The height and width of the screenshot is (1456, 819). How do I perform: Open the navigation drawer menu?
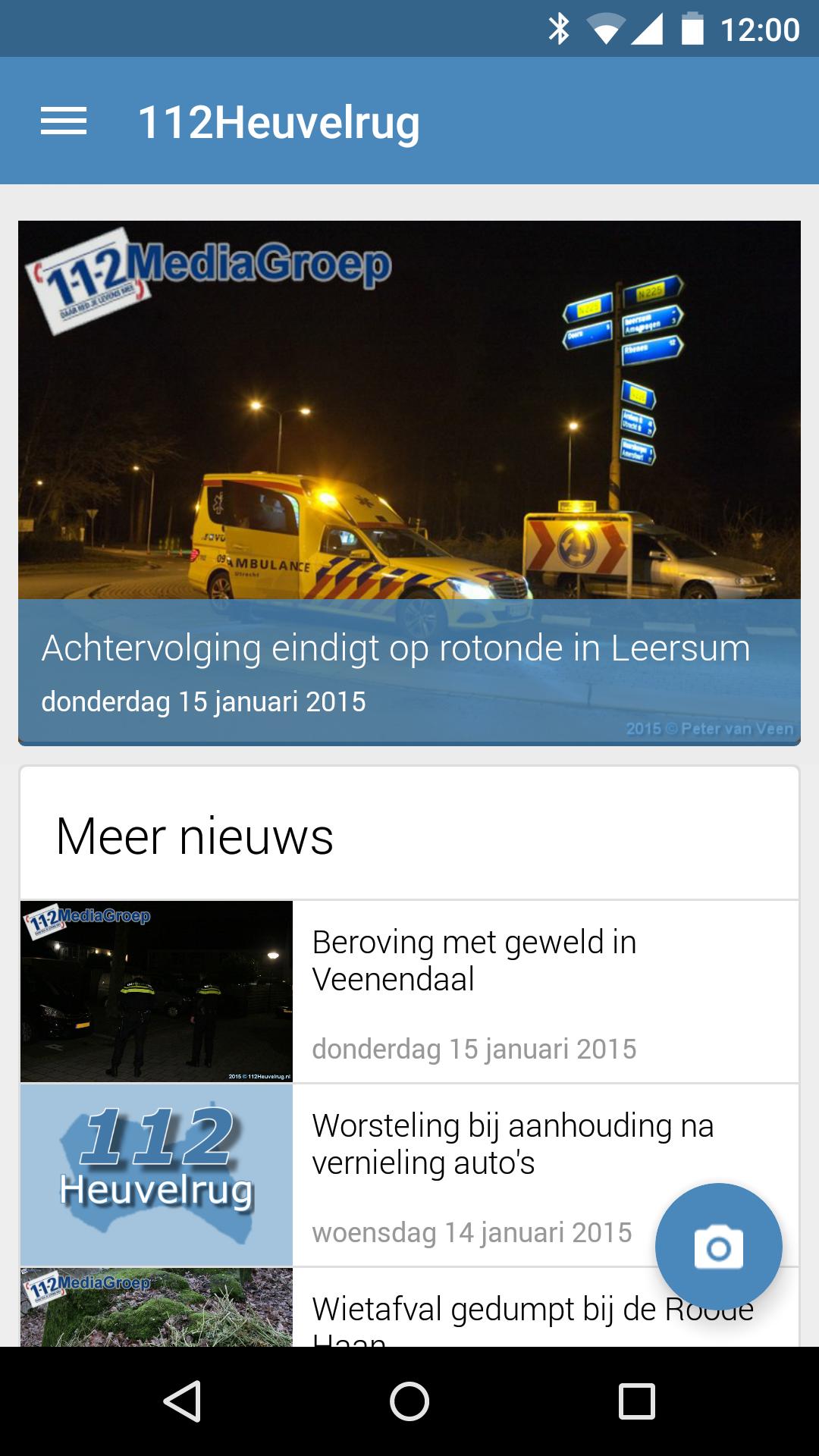[x=64, y=121]
